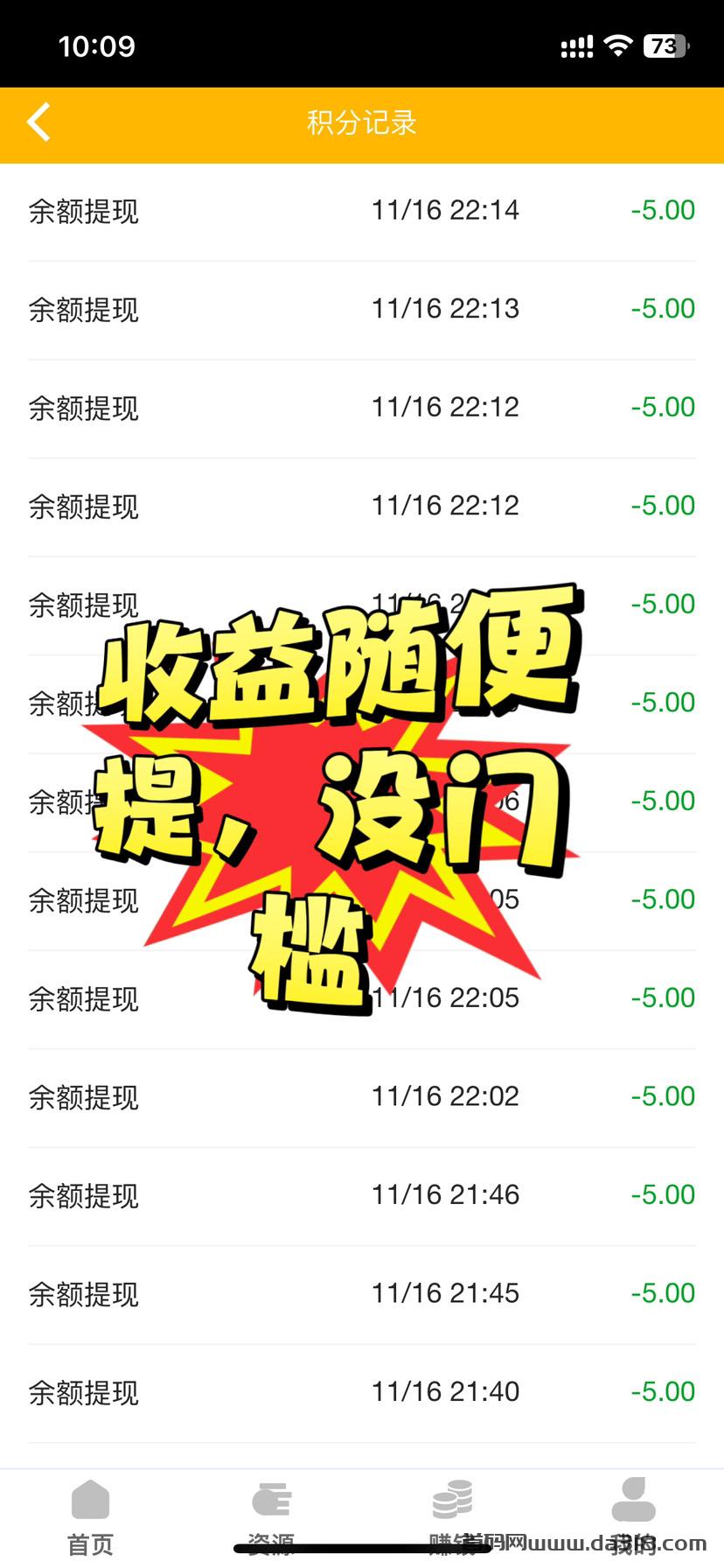Go back from the 积分记录 page
This screenshot has height=1568, width=724.
[x=38, y=122]
